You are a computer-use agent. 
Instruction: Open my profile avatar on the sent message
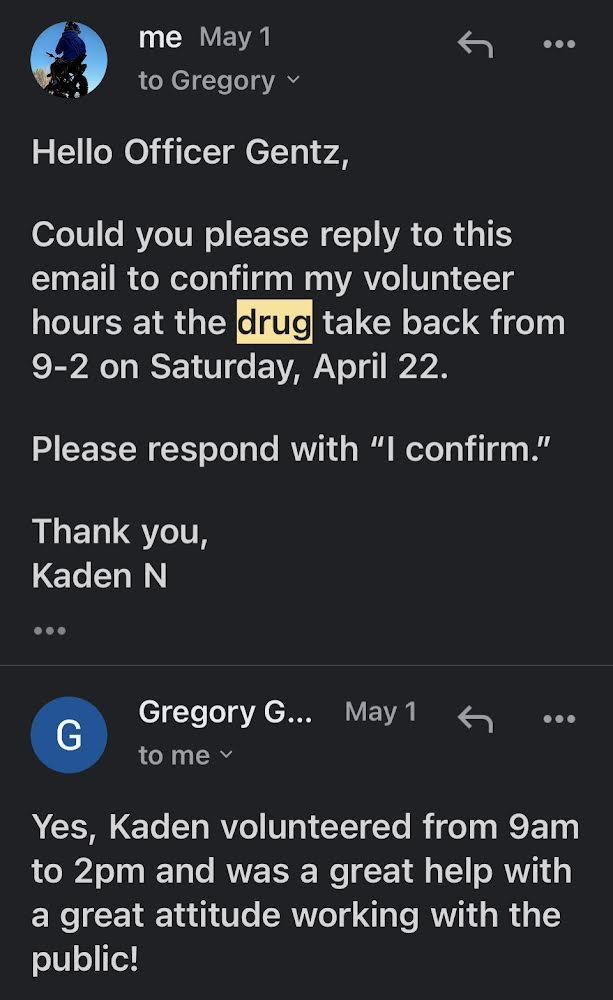pos(69,60)
